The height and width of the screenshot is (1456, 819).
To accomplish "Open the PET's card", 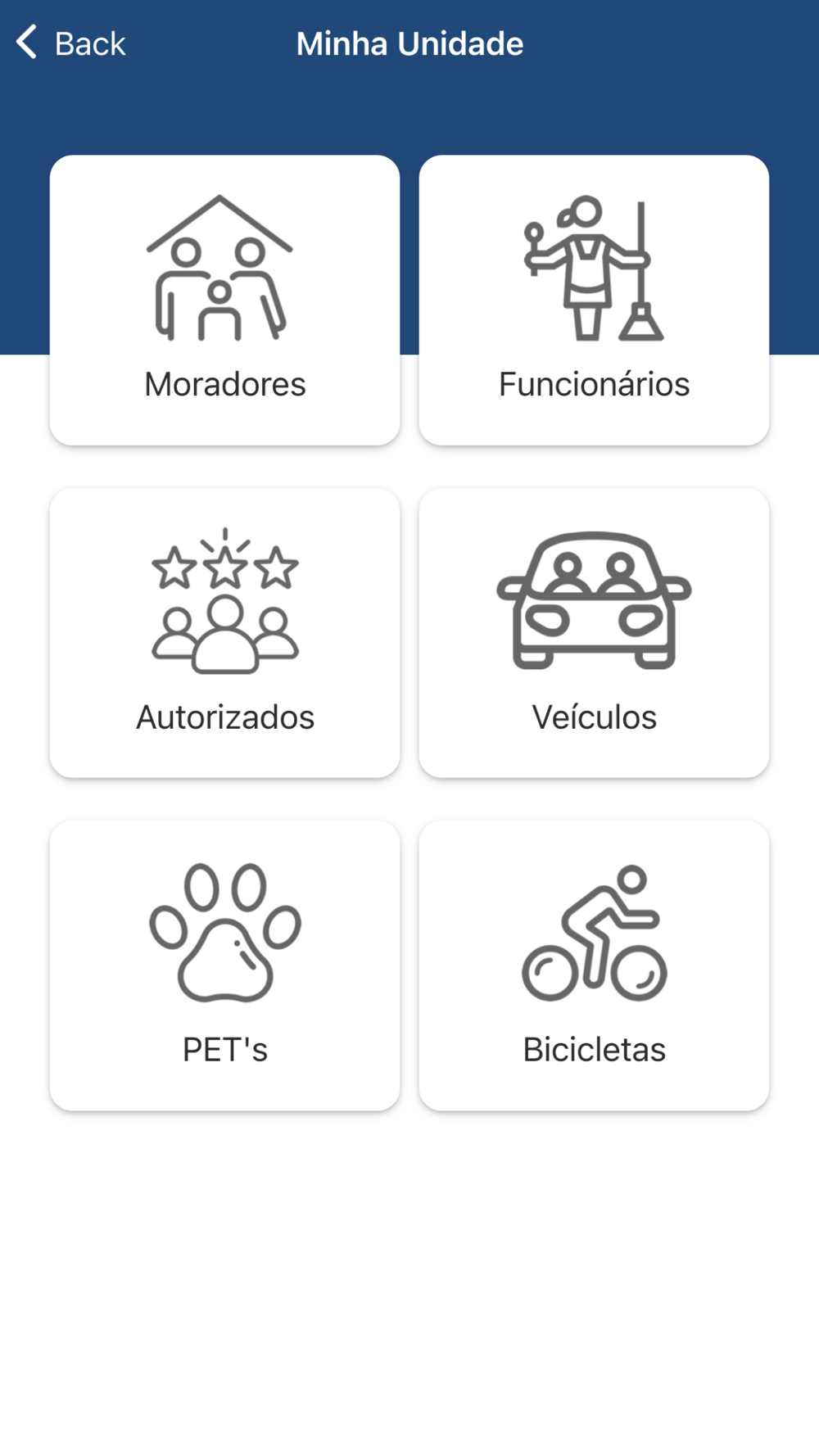I will 224,965.
